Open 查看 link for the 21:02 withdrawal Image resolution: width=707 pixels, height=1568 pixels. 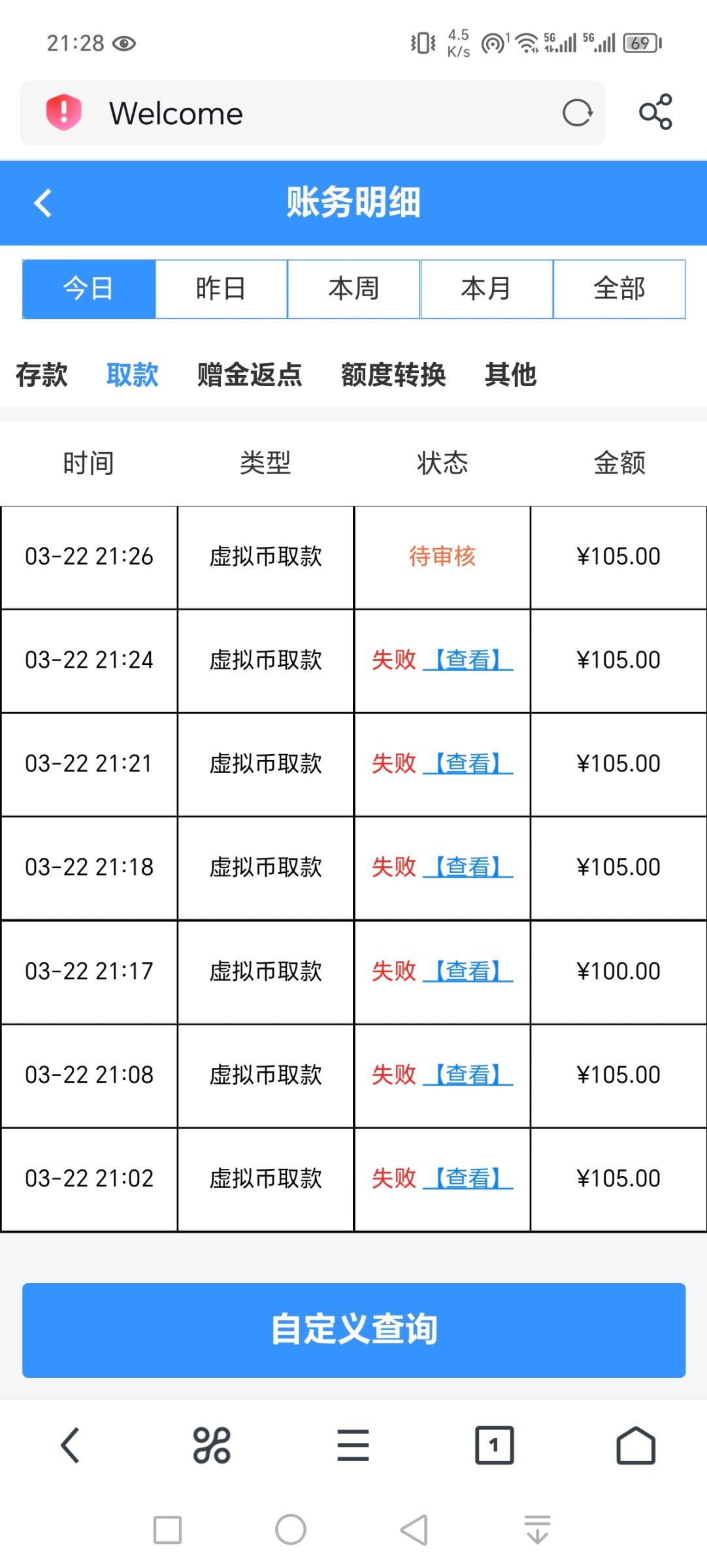click(468, 1179)
